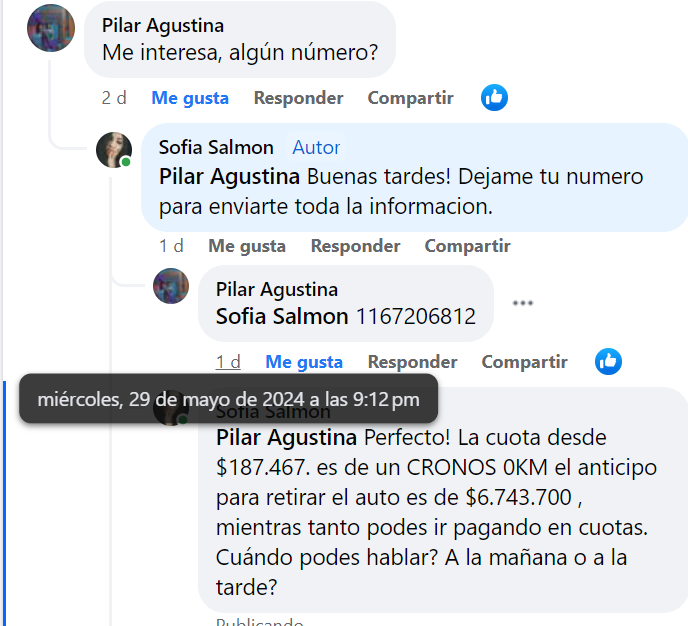
Task: Open Pilar Agustina mention in the "Perfecto!" reply
Action: 286,438
